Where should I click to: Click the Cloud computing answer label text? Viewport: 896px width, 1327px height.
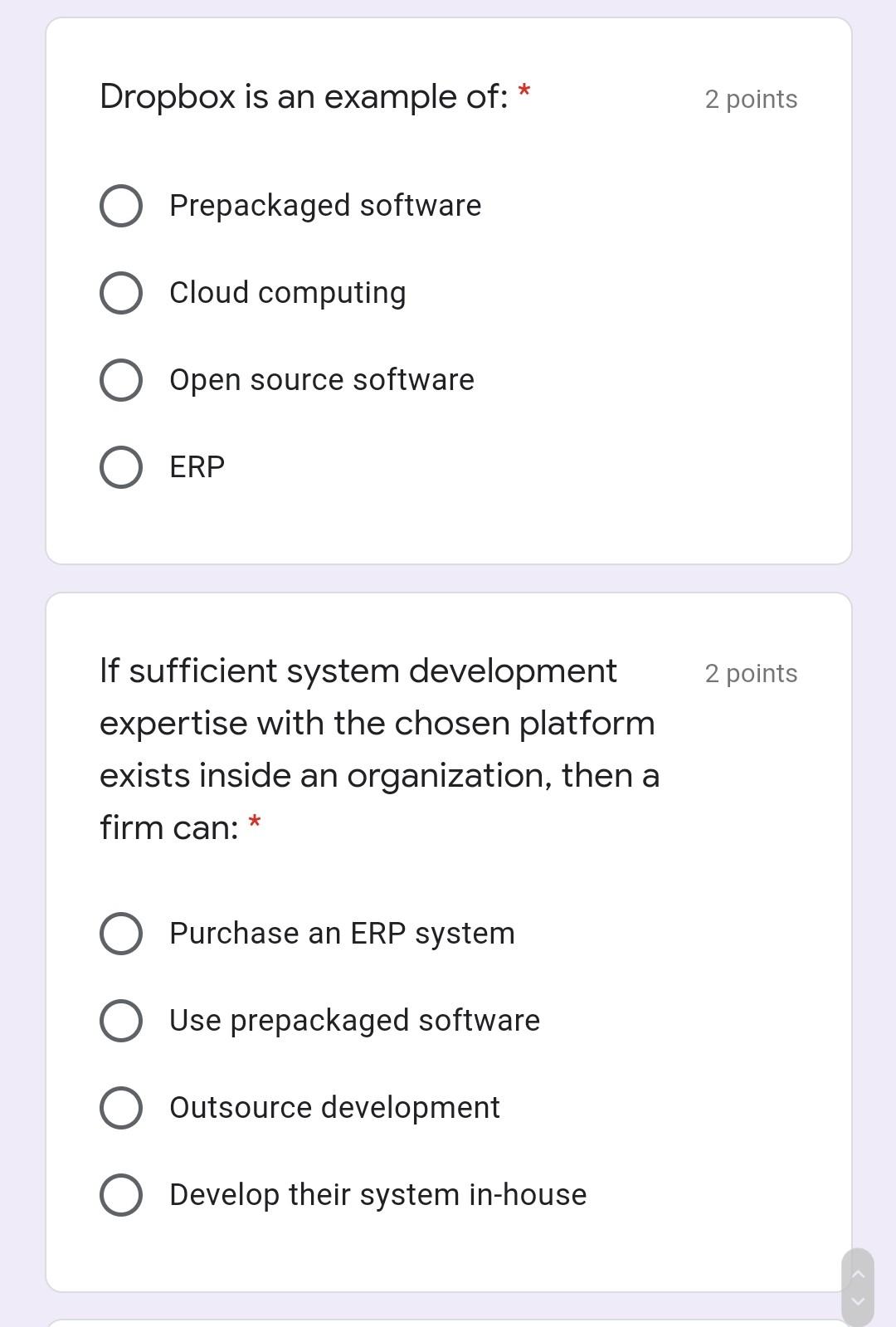pos(287,293)
